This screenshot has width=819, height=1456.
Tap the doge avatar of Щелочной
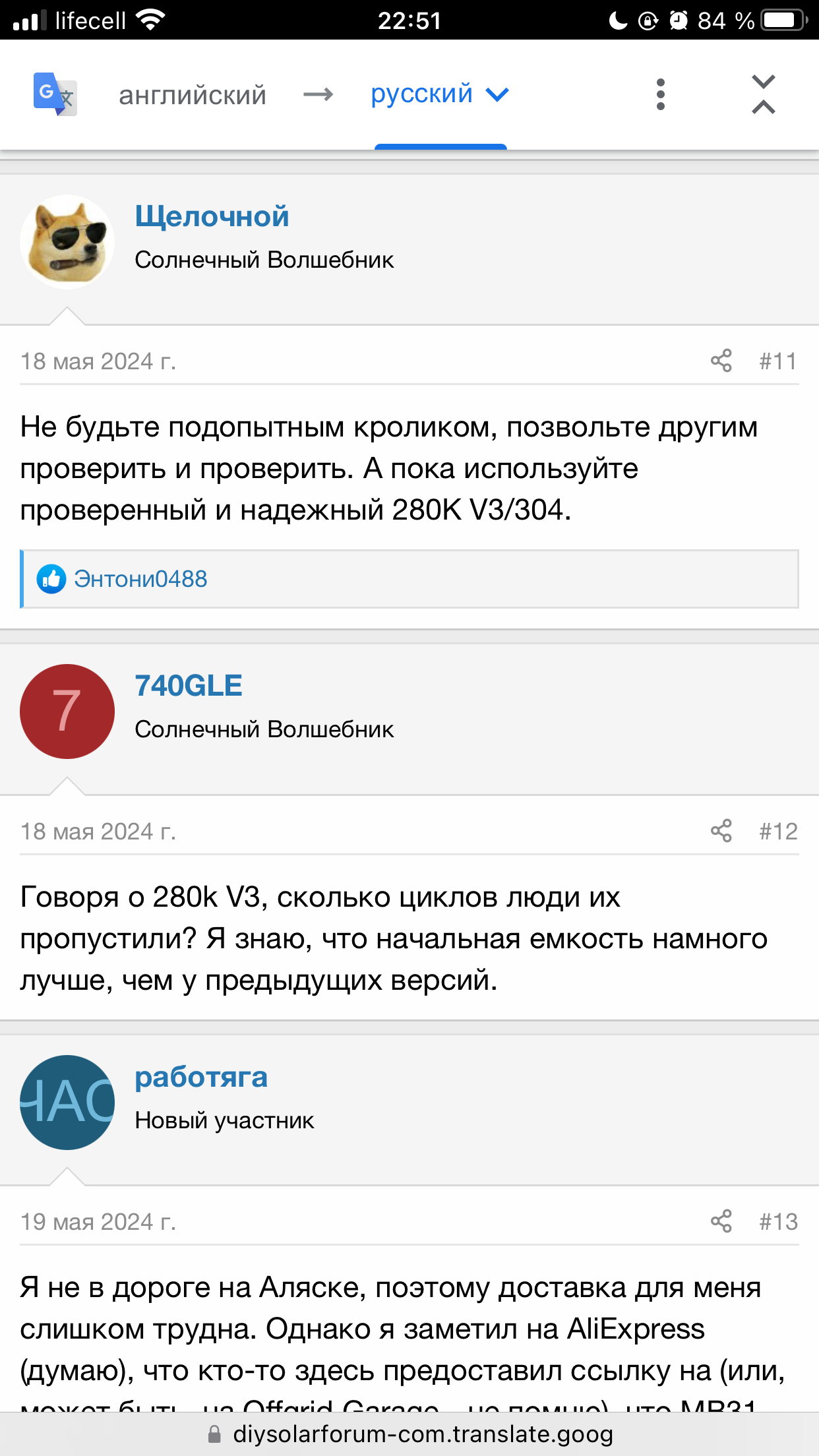[x=67, y=242]
